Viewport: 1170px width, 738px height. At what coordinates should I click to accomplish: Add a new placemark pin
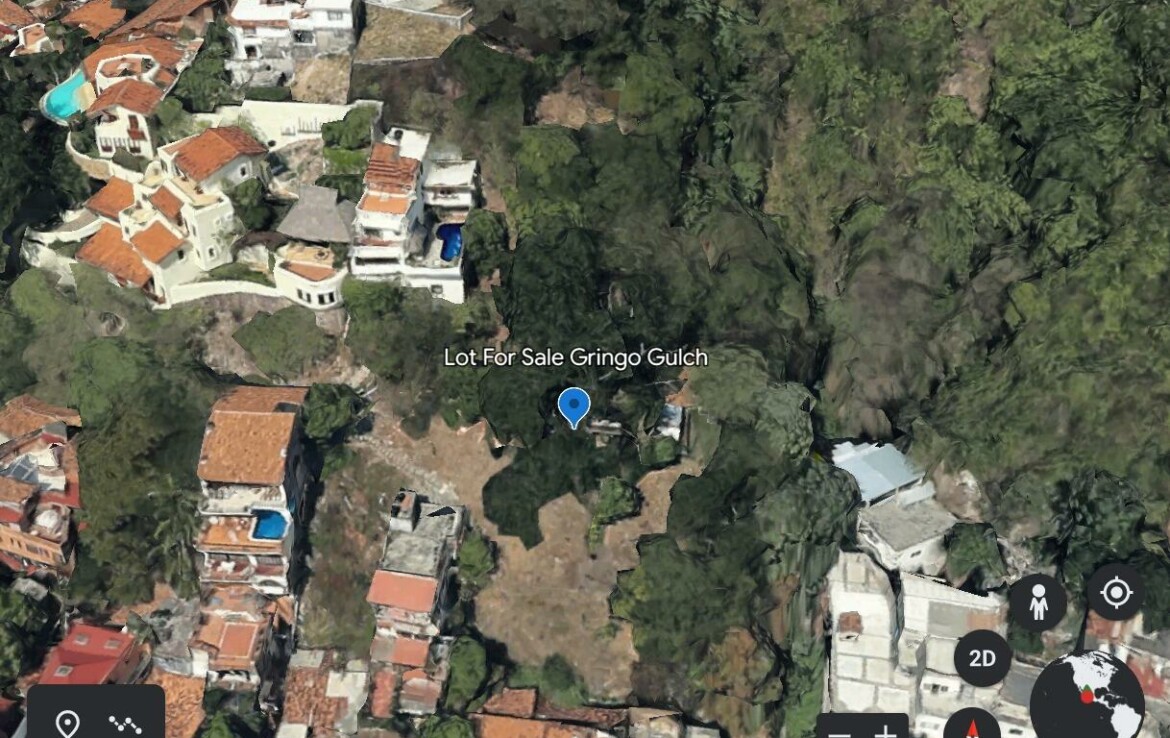coord(67,722)
